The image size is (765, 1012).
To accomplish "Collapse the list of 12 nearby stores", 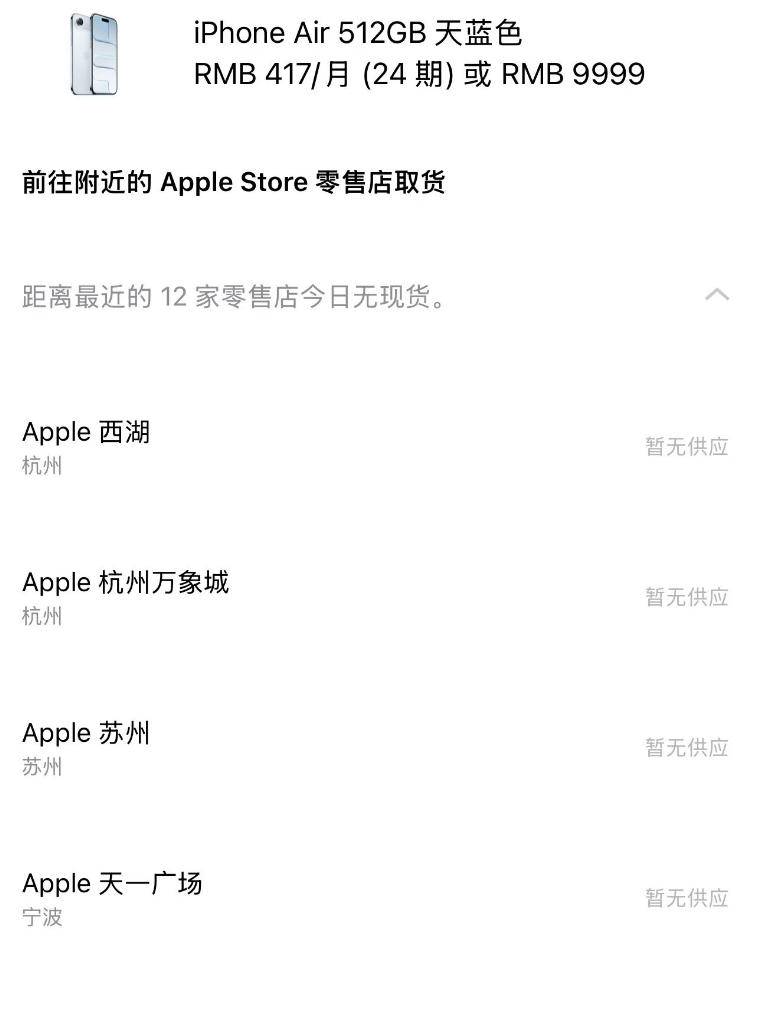I will pyautogui.click(x=717, y=295).
